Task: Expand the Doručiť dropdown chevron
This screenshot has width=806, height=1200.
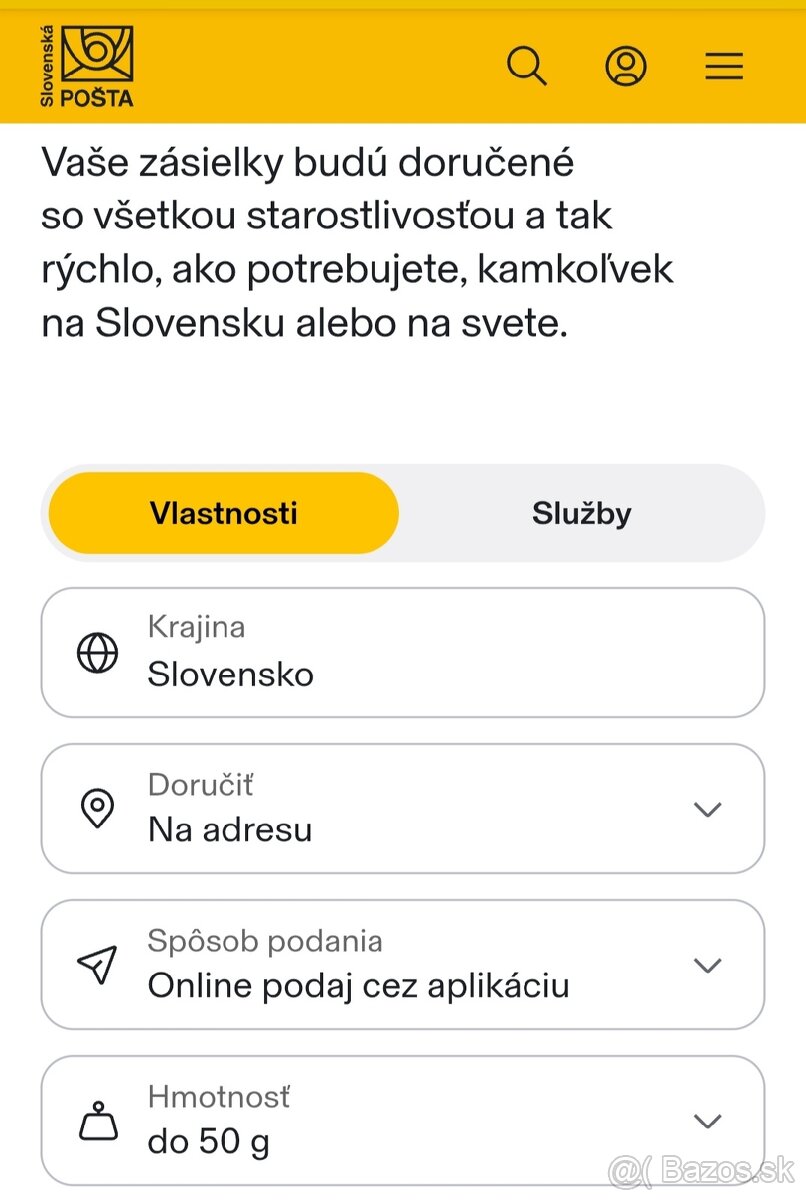Action: pos(708,809)
